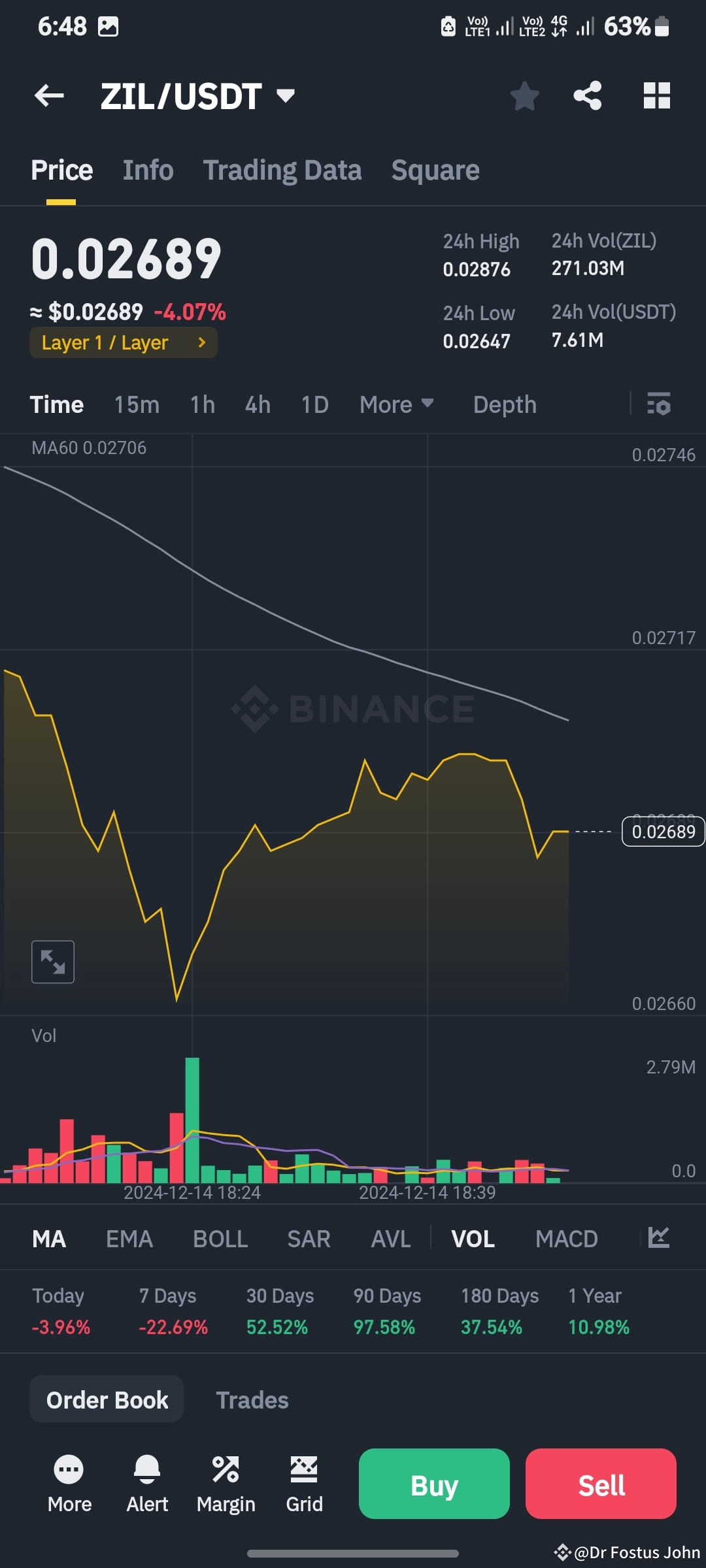Open chart settings icon next to Depth
The height and width of the screenshot is (1568, 706).
point(659,404)
